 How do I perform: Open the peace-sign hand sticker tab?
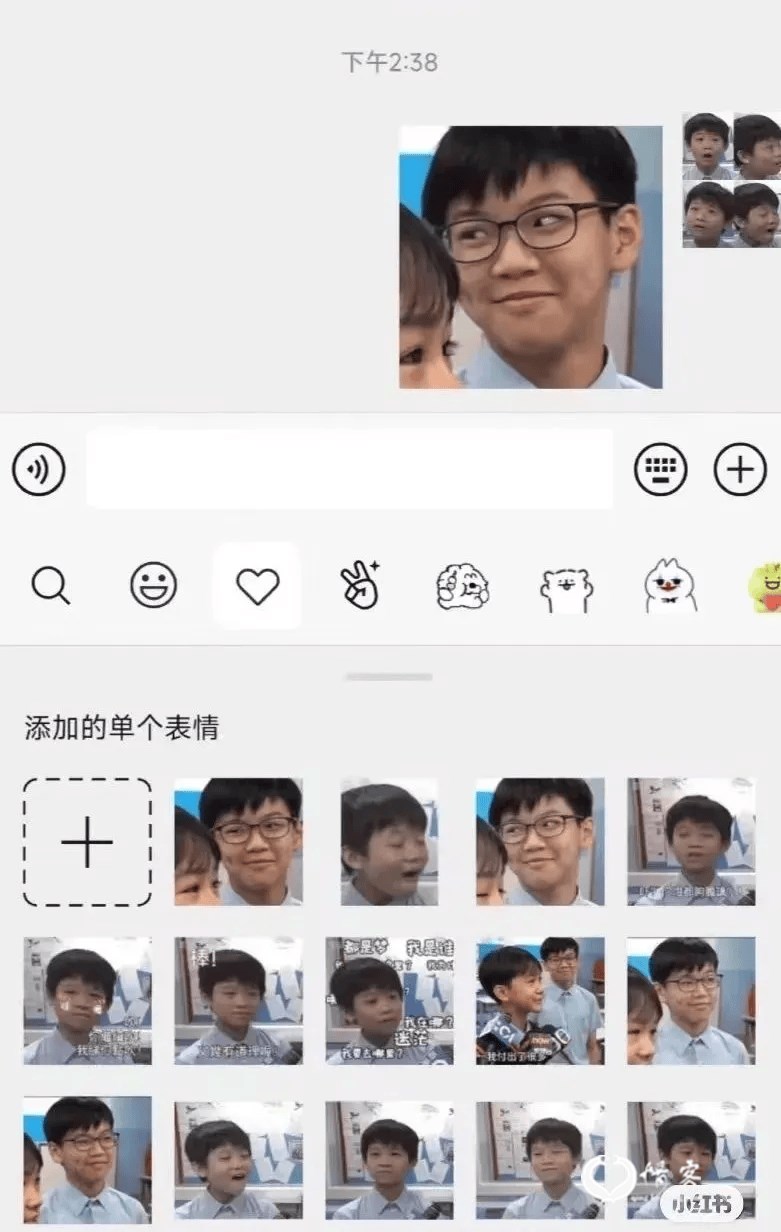(x=360, y=586)
